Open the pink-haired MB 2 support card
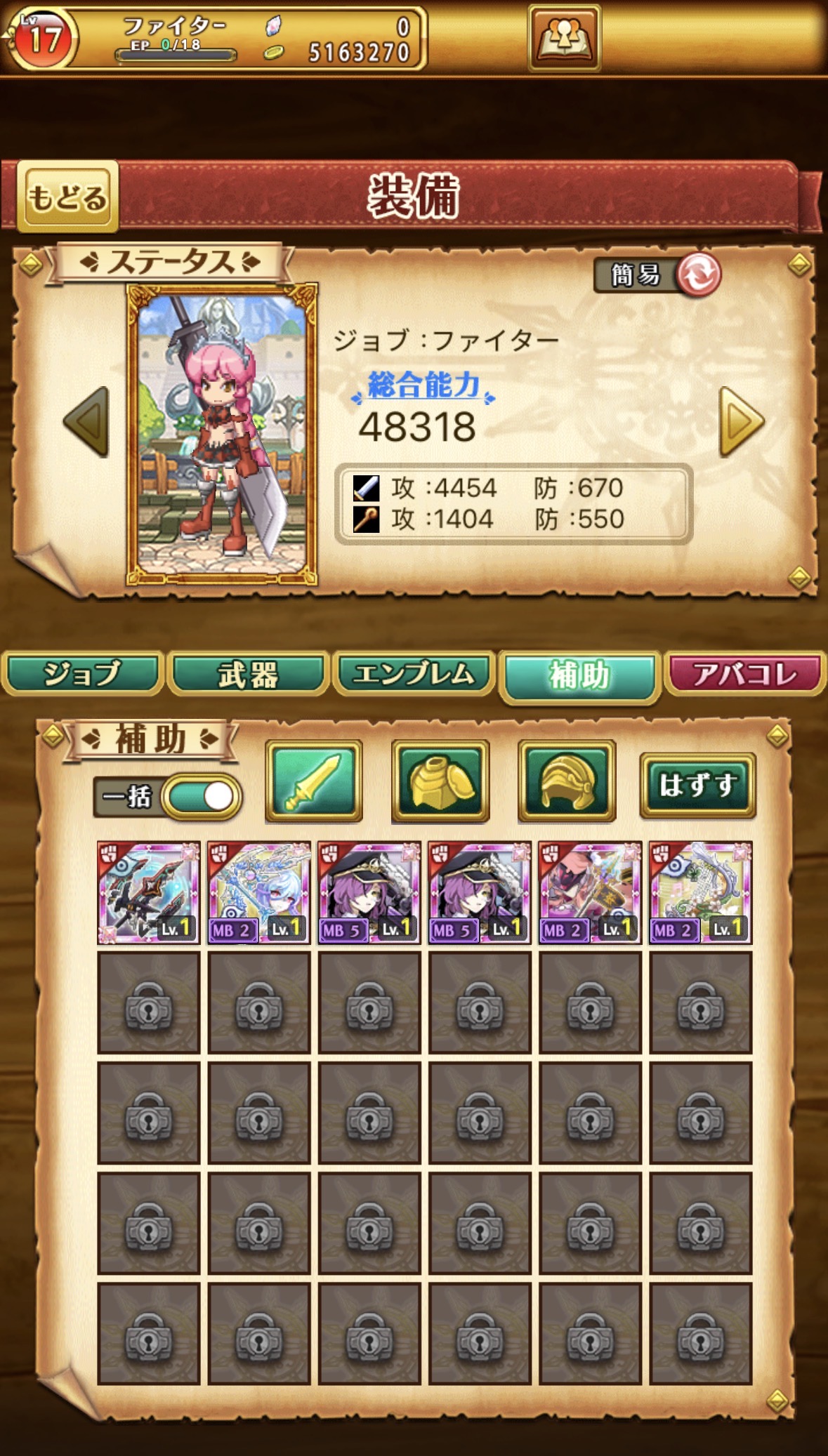The image size is (828, 1456). [x=590, y=892]
